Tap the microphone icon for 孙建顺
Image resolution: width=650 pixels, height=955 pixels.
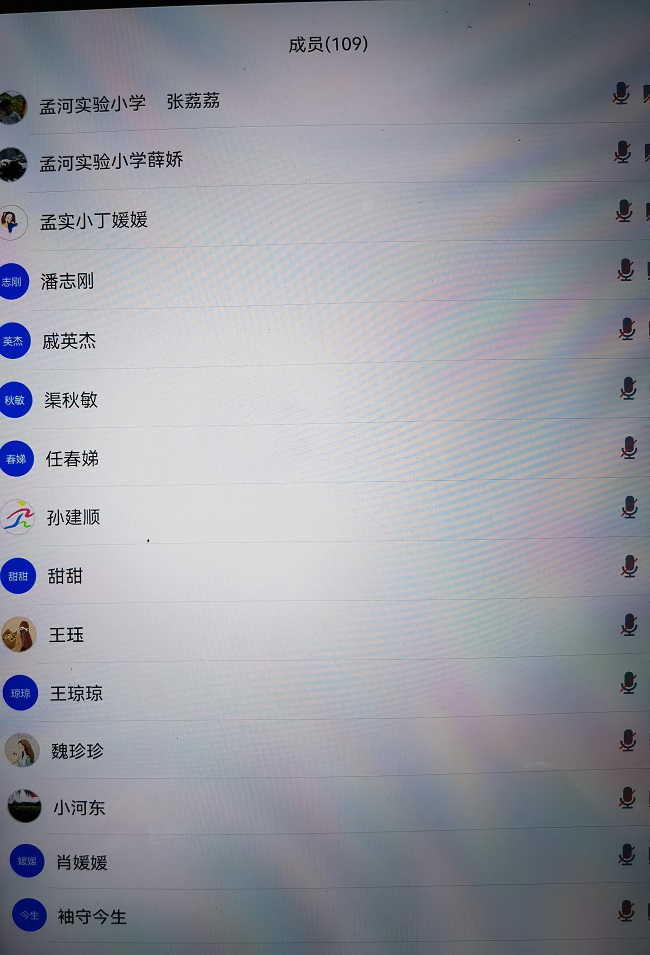(629, 508)
